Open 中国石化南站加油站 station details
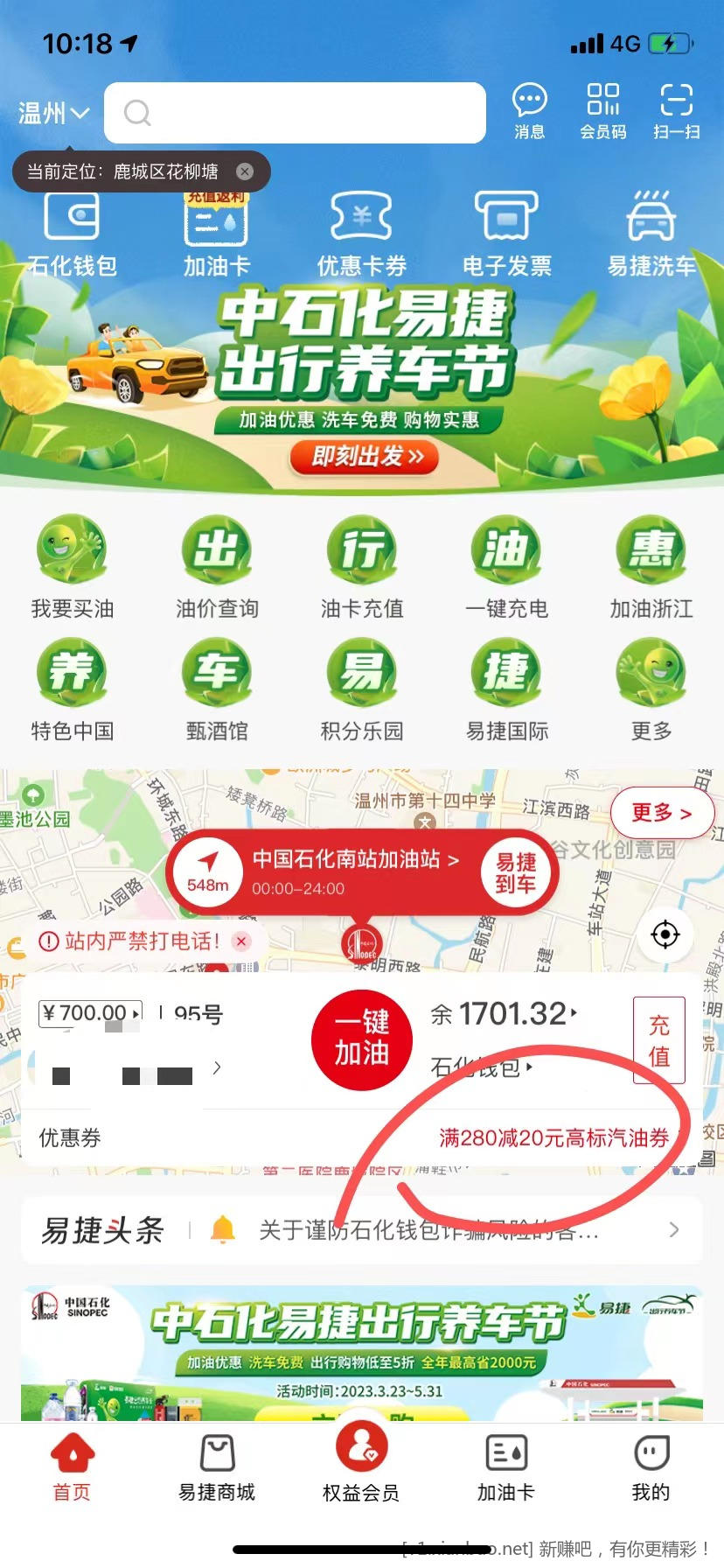724x1568 pixels. pyautogui.click(x=354, y=859)
